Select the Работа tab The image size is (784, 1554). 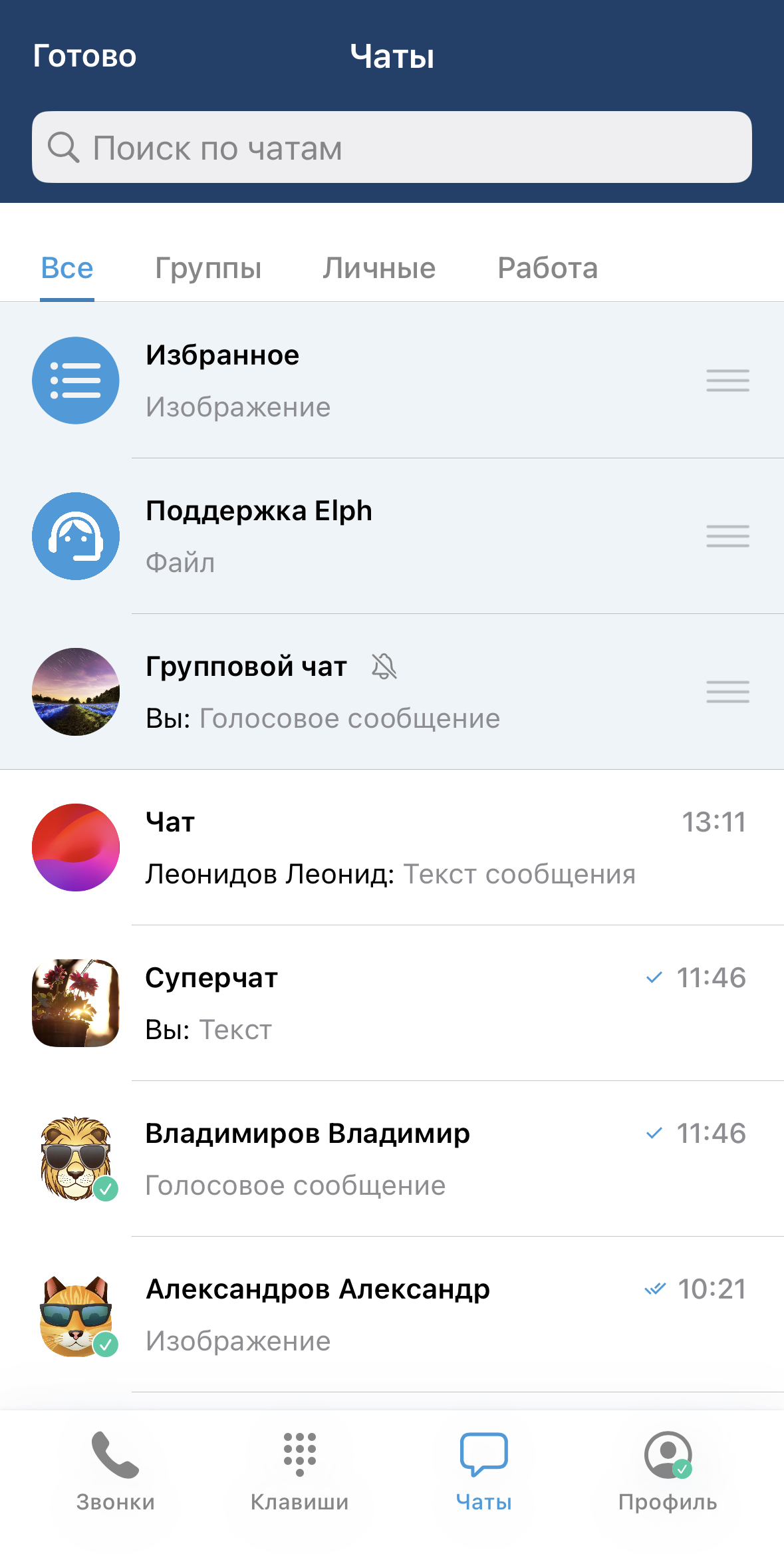[x=547, y=269]
